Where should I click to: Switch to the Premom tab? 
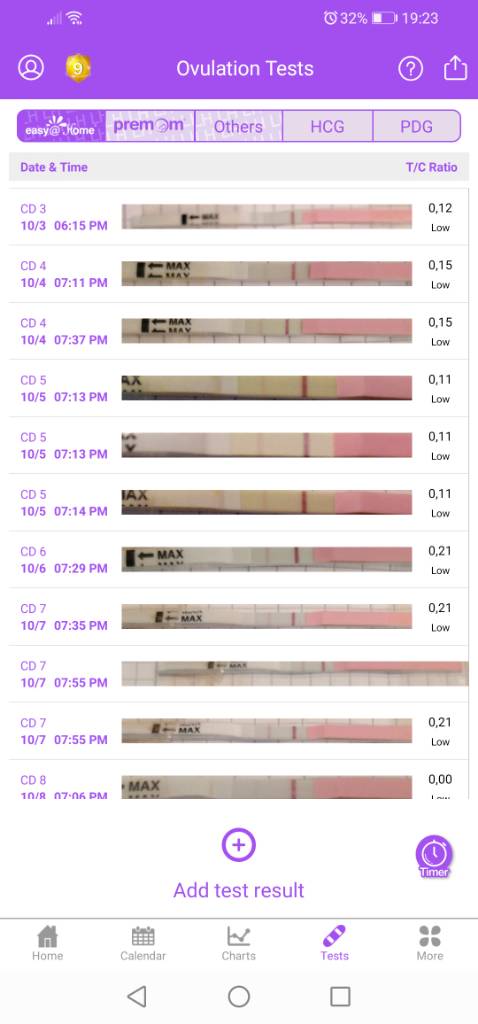click(150, 126)
